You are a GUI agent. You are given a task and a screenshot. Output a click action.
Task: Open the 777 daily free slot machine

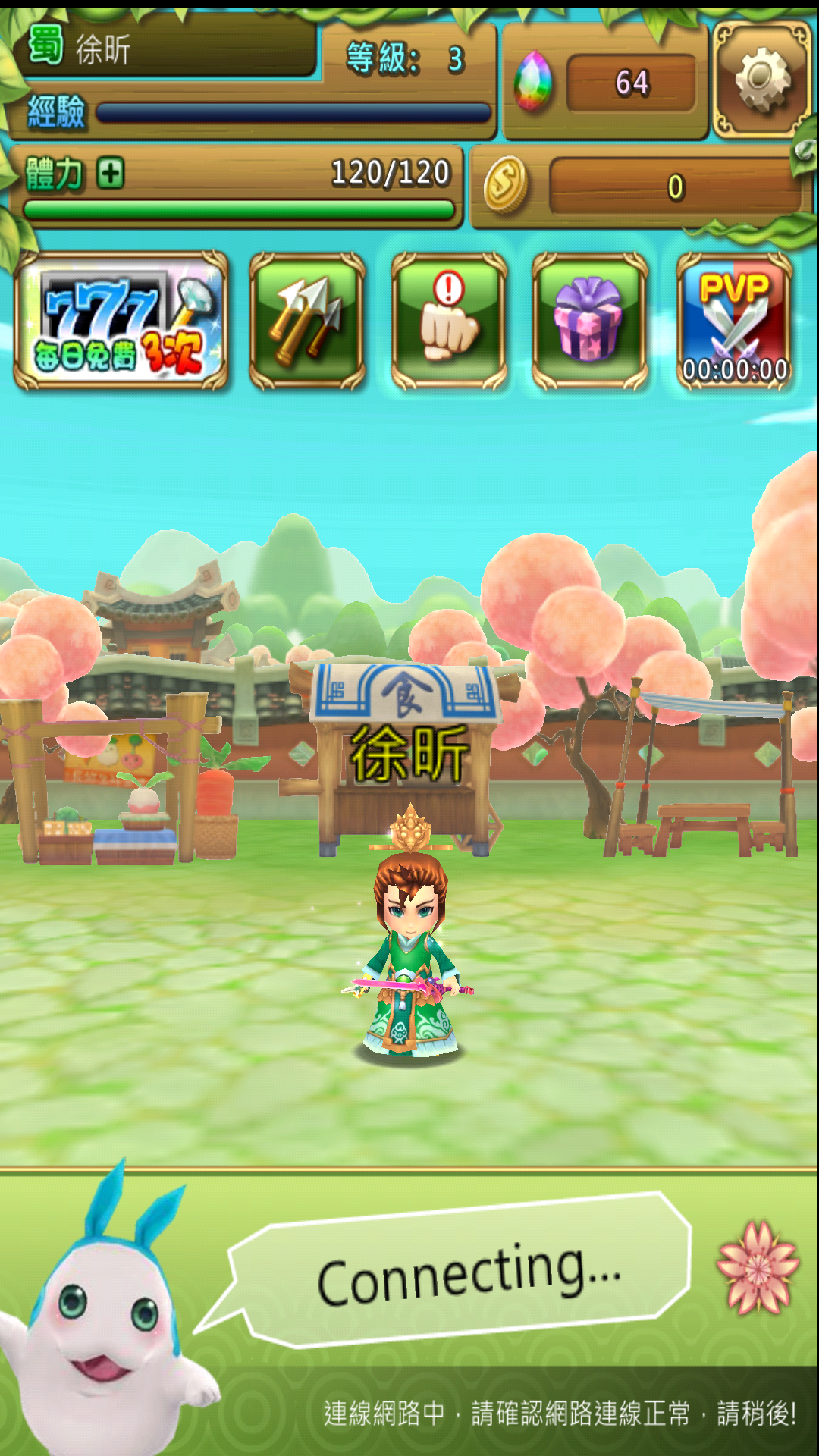121,321
